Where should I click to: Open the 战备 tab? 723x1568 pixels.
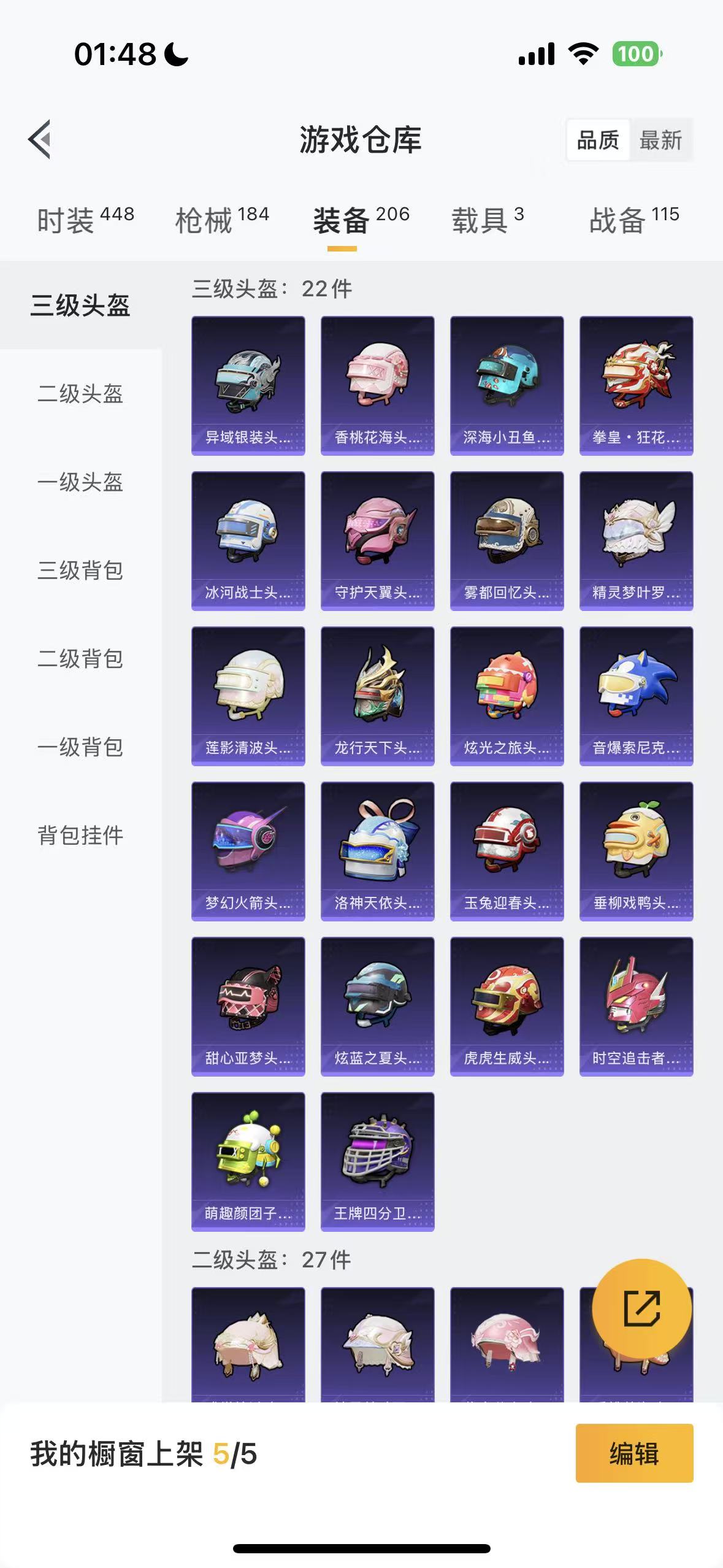point(633,220)
